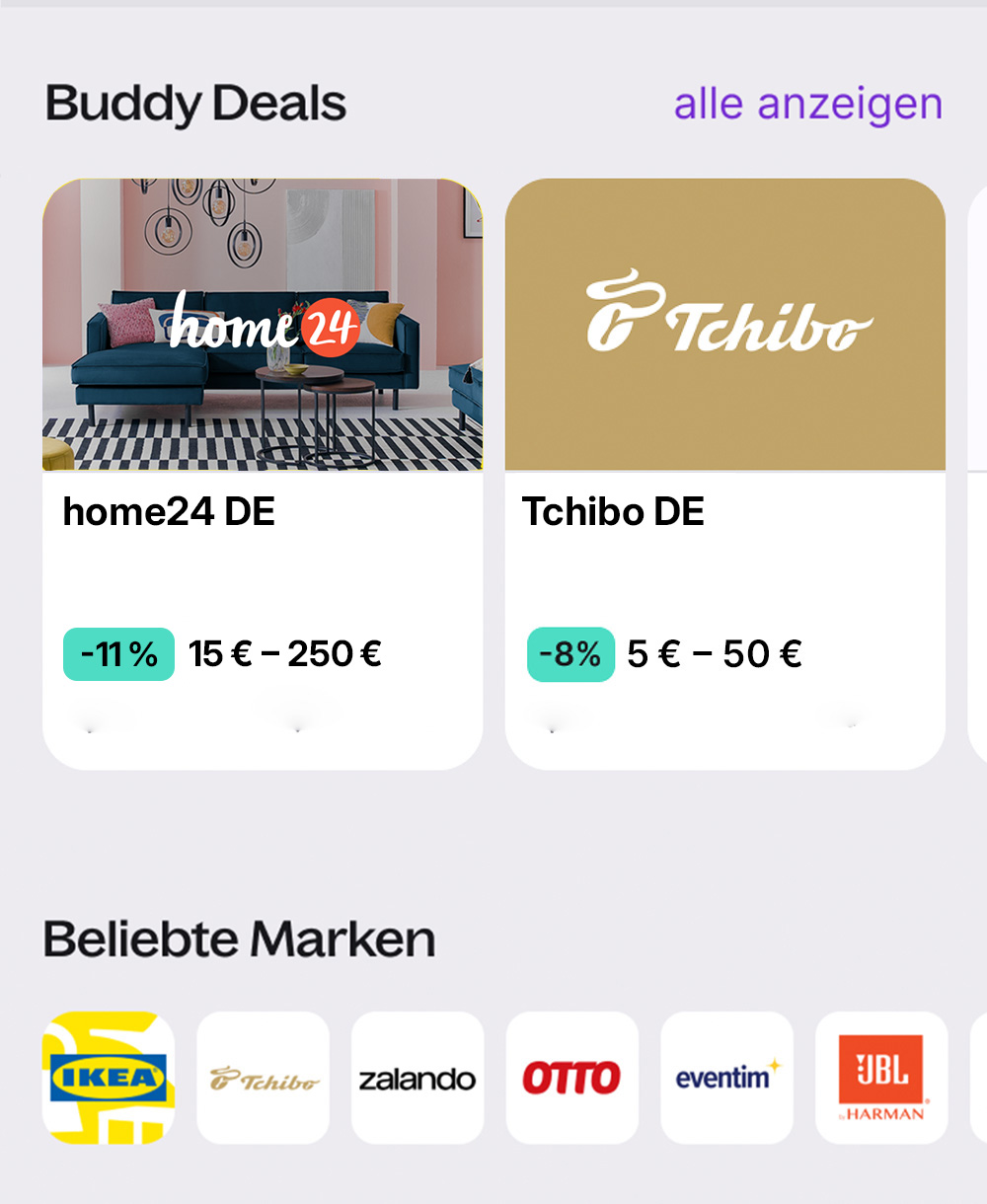Open the 'alle anzeigen' link
This screenshot has width=987, height=1204.
pos(807,103)
